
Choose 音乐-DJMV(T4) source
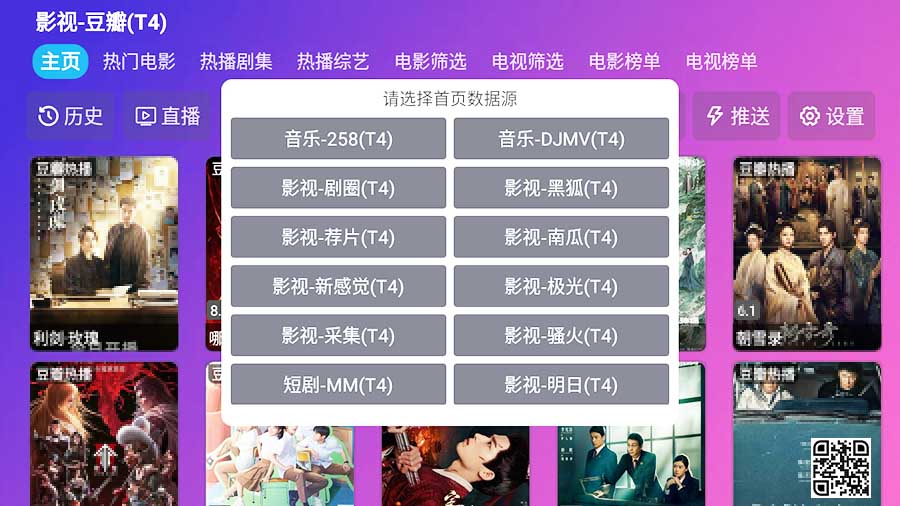click(x=561, y=139)
